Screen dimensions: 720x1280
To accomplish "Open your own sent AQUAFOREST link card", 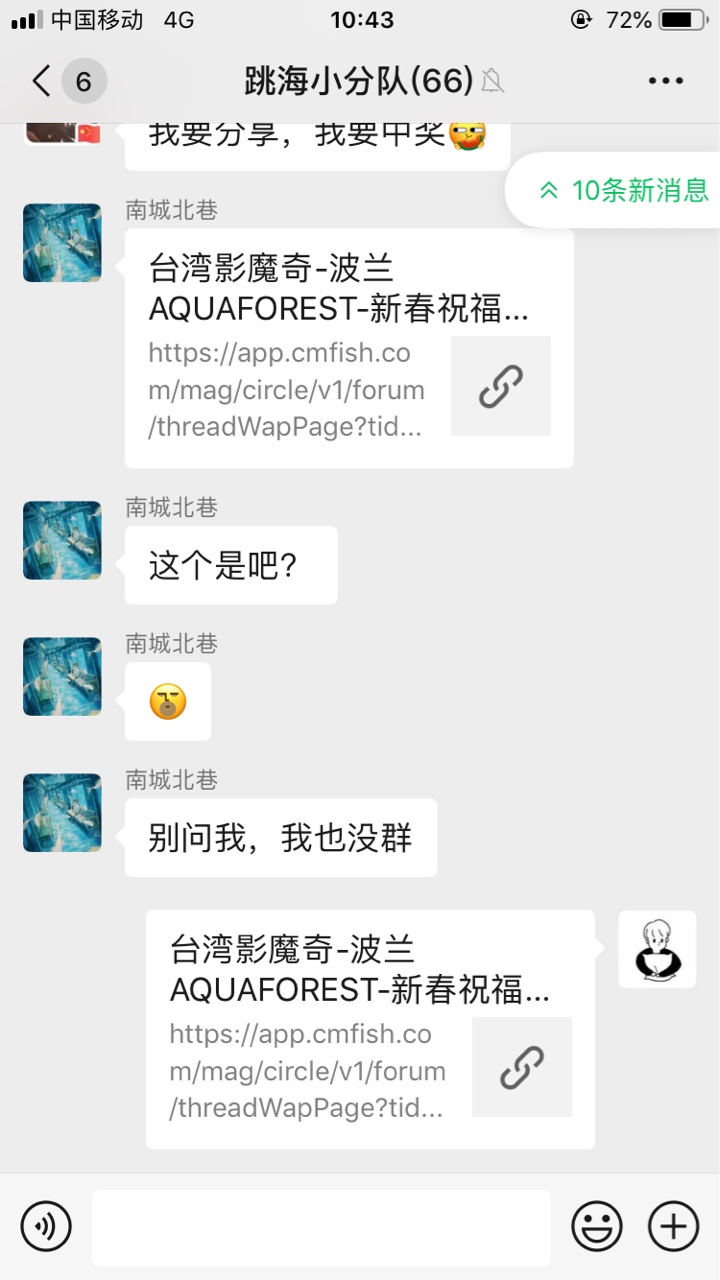I will click(370, 1029).
